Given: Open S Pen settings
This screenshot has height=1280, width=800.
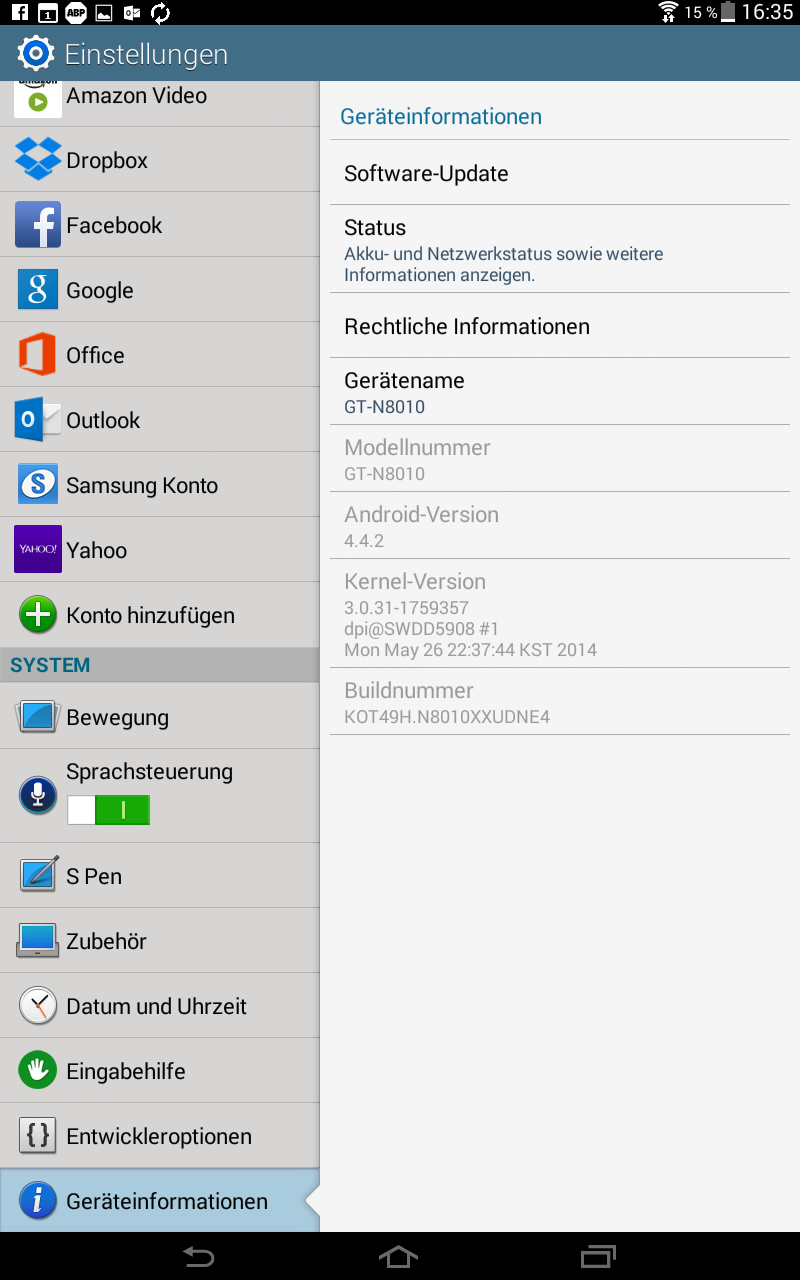Looking at the screenshot, I should (x=160, y=876).
